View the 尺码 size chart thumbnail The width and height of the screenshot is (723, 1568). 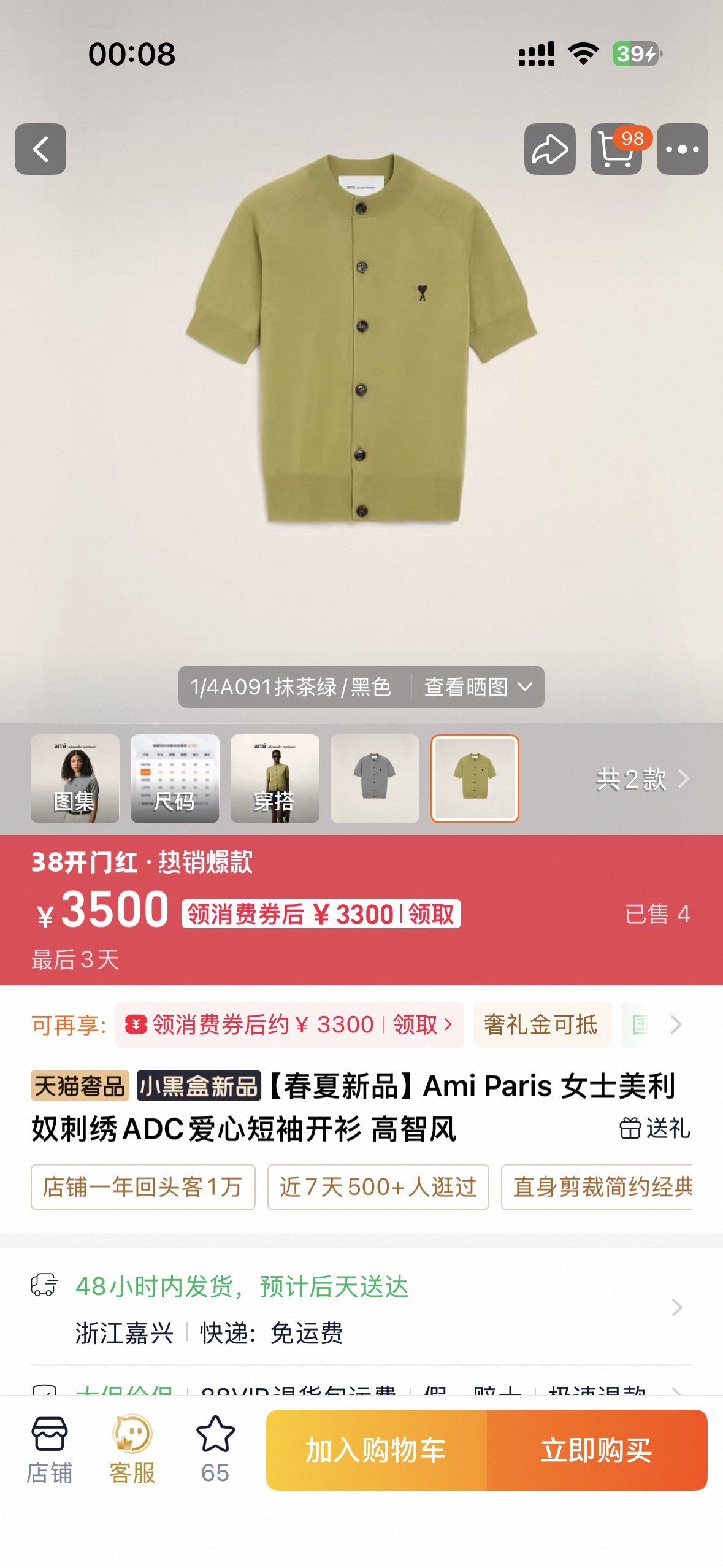[x=175, y=778]
